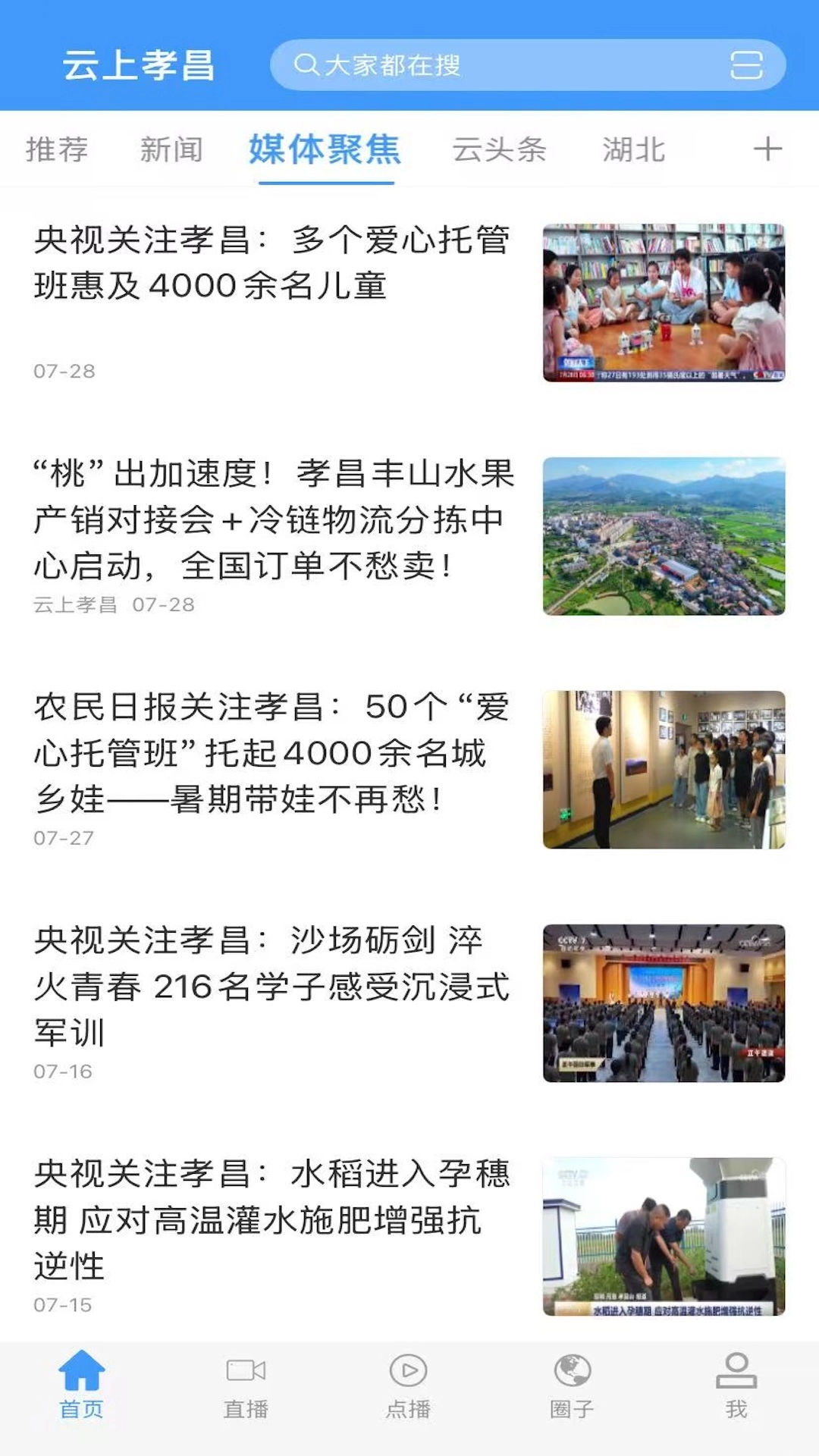Open 农民日报关注孝昌 article
The height and width of the screenshot is (1456, 819).
click(x=273, y=753)
